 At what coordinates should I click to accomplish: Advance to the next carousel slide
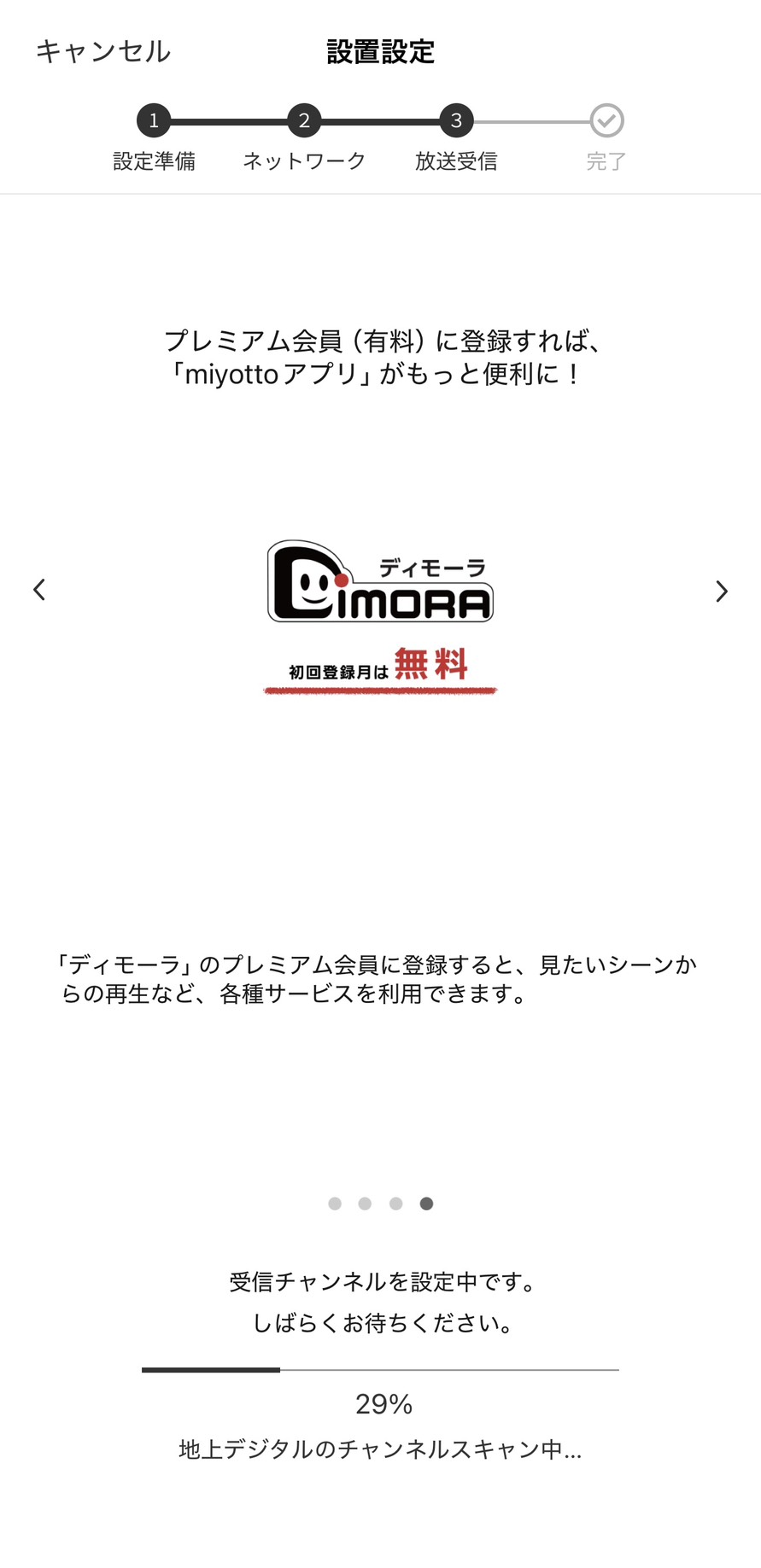pos(721,591)
